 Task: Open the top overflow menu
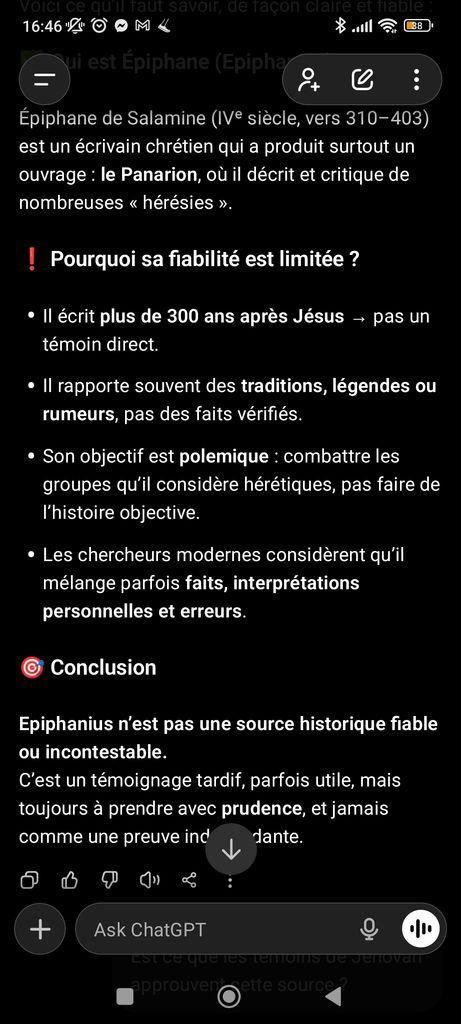click(x=417, y=80)
